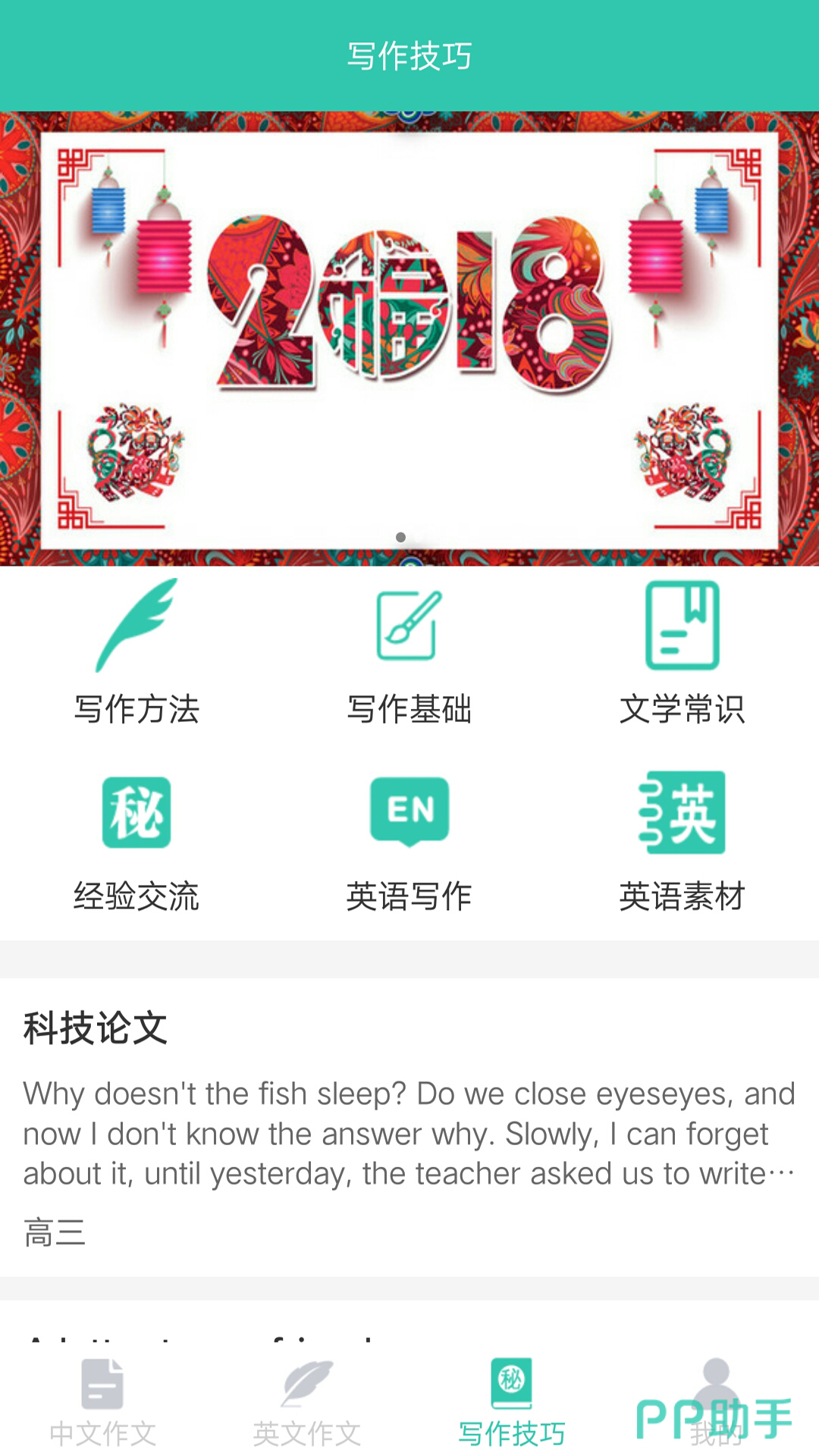This screenshot has height=1456, width=819.
Task: Open the 英语写作 category
Action: (x=409, y=842)
